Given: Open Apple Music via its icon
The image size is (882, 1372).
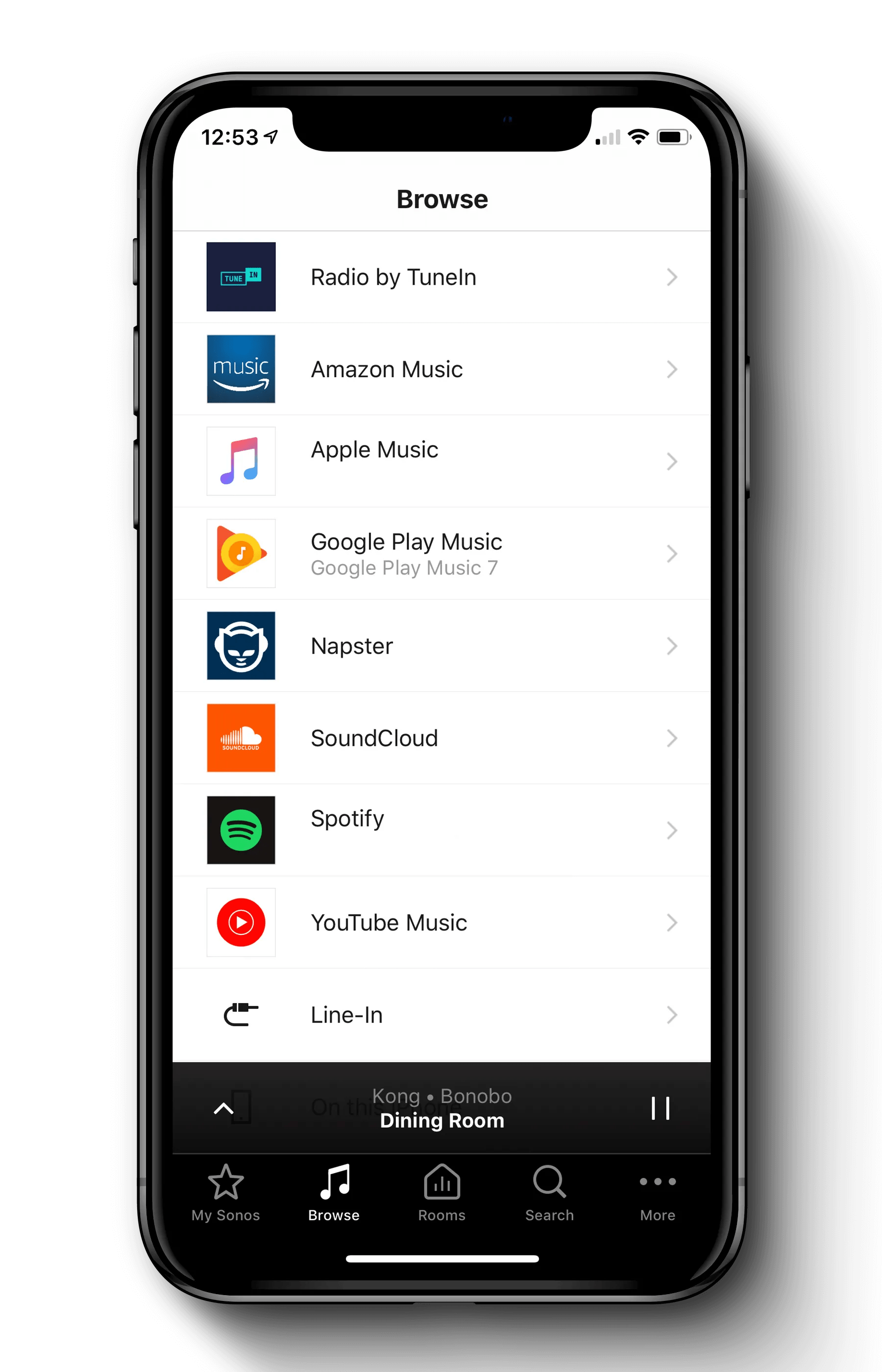Looking at the screenshot, I should 241,462.
